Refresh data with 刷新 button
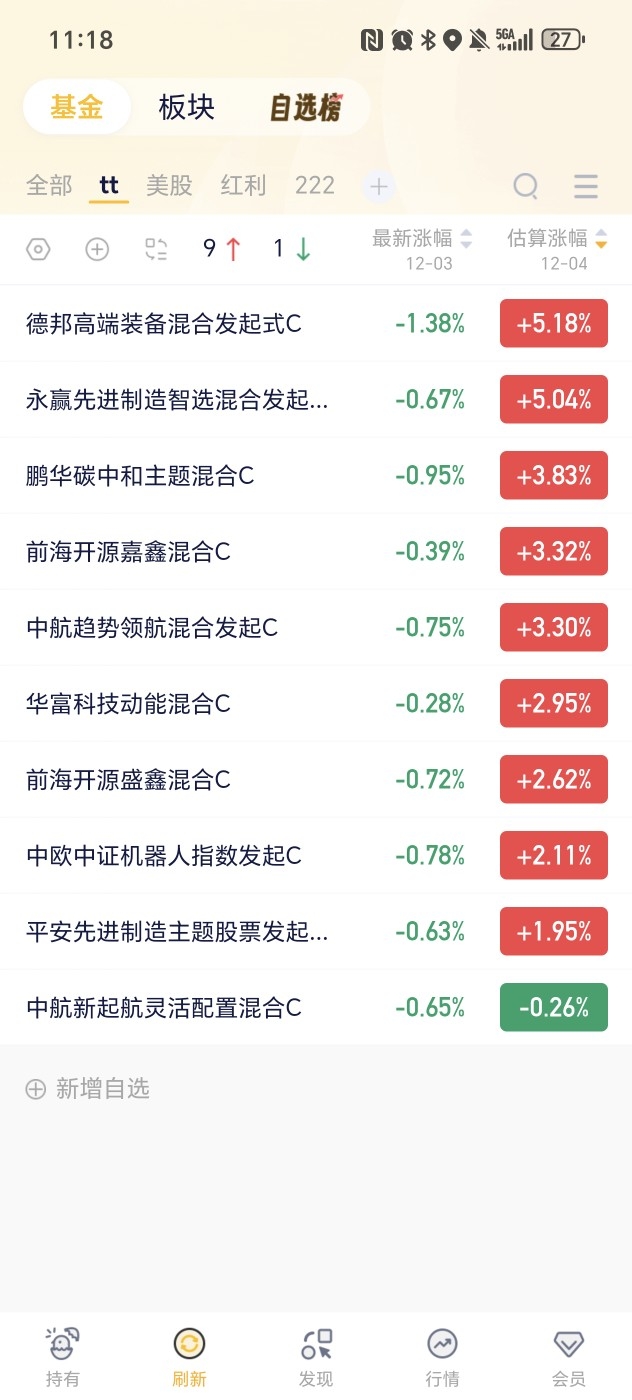Screen dimensions: 632x1400 tap(189, 1357)
